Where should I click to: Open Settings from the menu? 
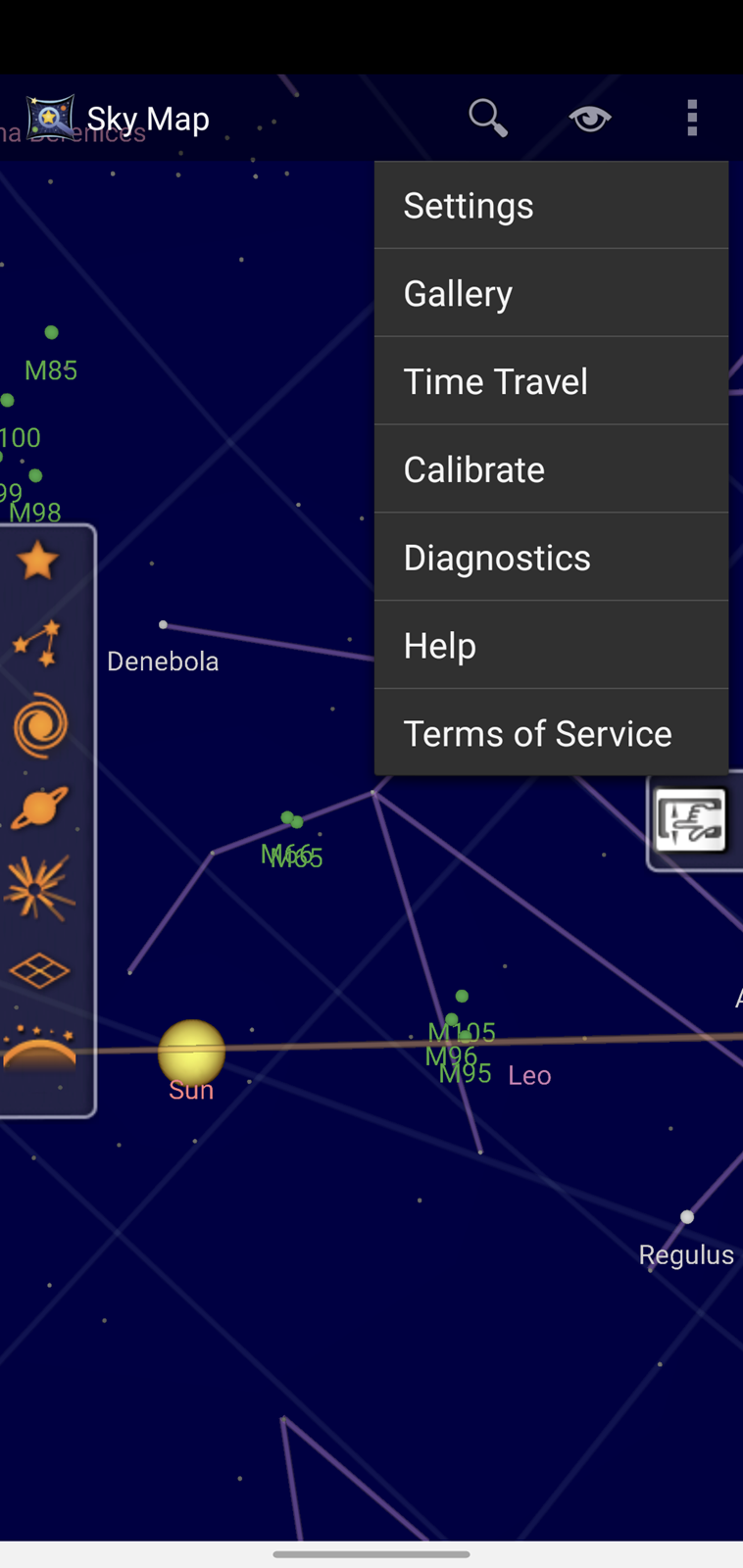[x=551, y=205]
